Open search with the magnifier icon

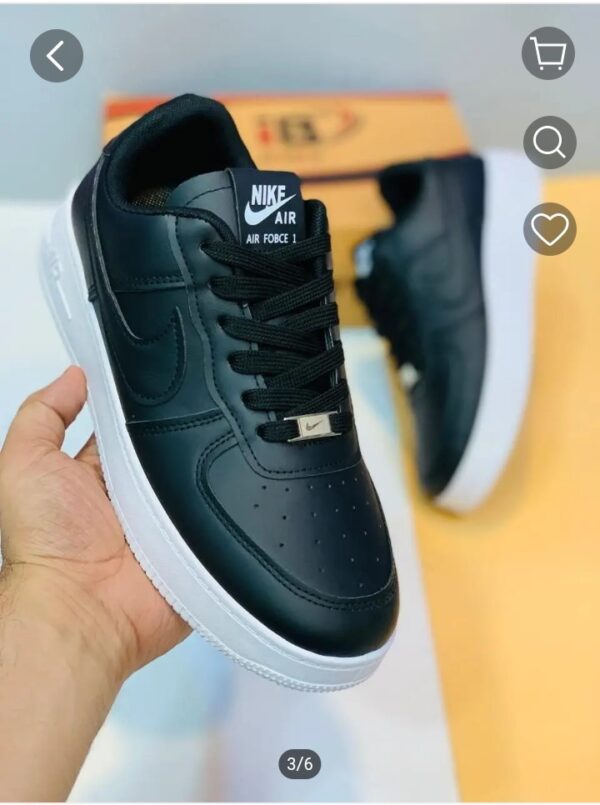[549, 142]
